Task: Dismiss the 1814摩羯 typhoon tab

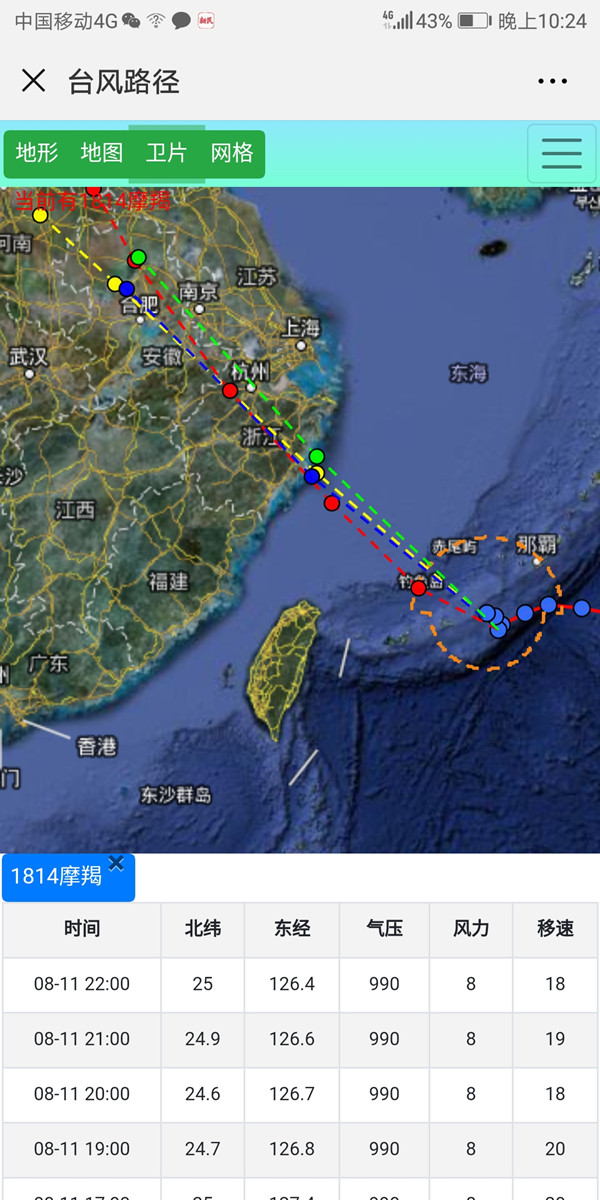Action: point(116,863)
